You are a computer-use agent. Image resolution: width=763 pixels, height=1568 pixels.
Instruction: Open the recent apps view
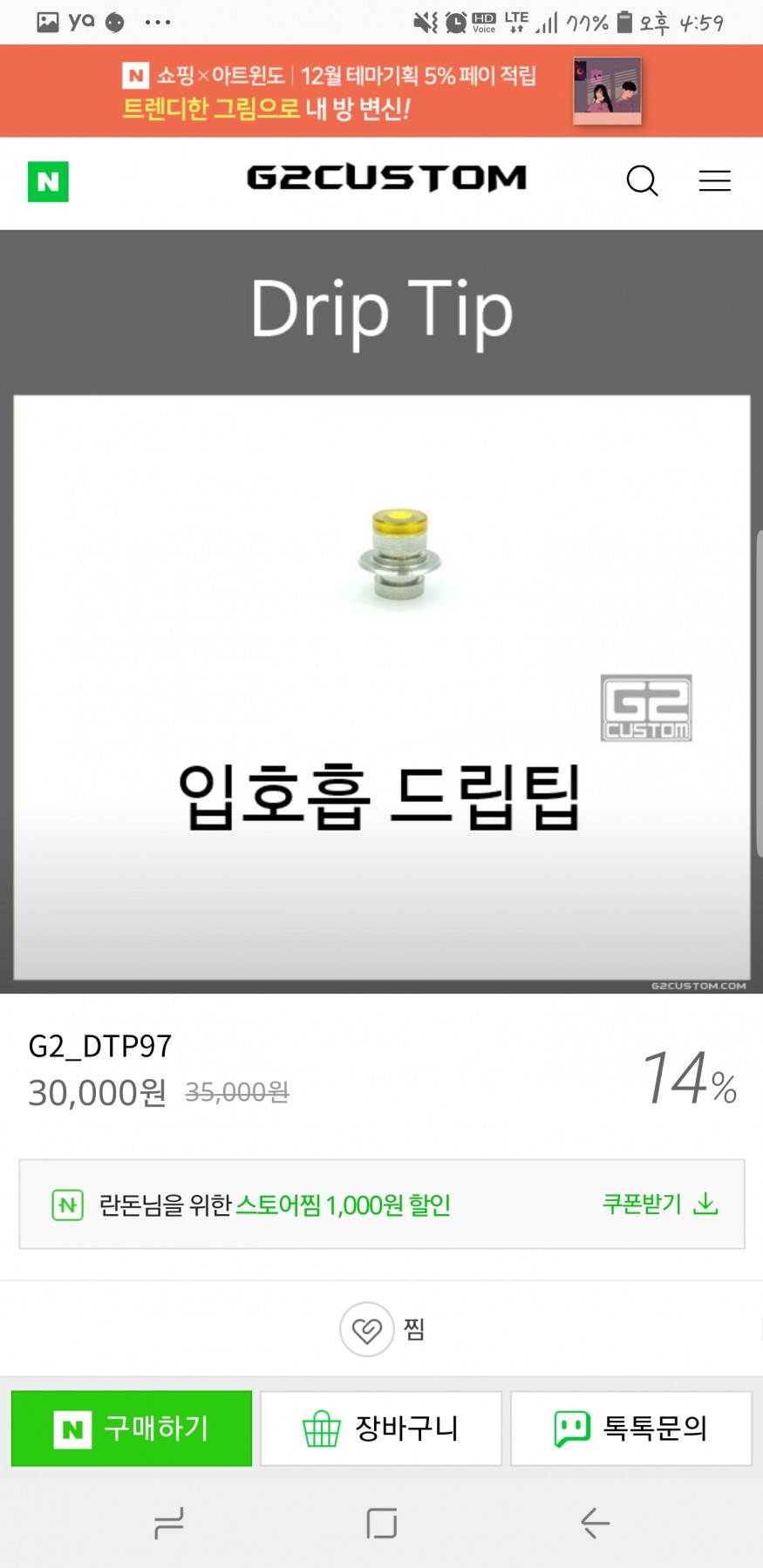tap(168, 1523)
